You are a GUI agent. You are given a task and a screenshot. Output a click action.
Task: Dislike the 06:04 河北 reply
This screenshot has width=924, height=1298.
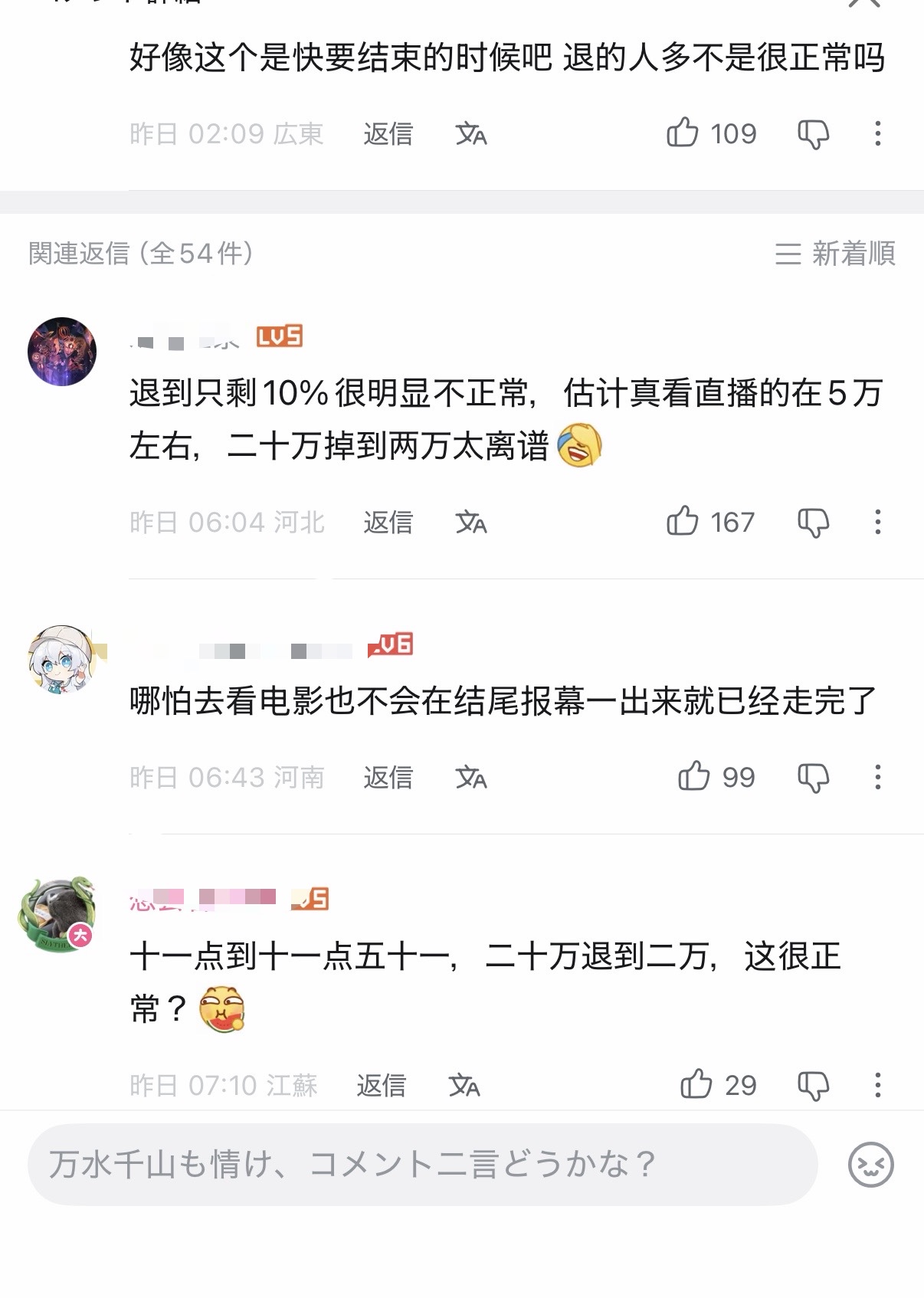click(x=813, y=523)
